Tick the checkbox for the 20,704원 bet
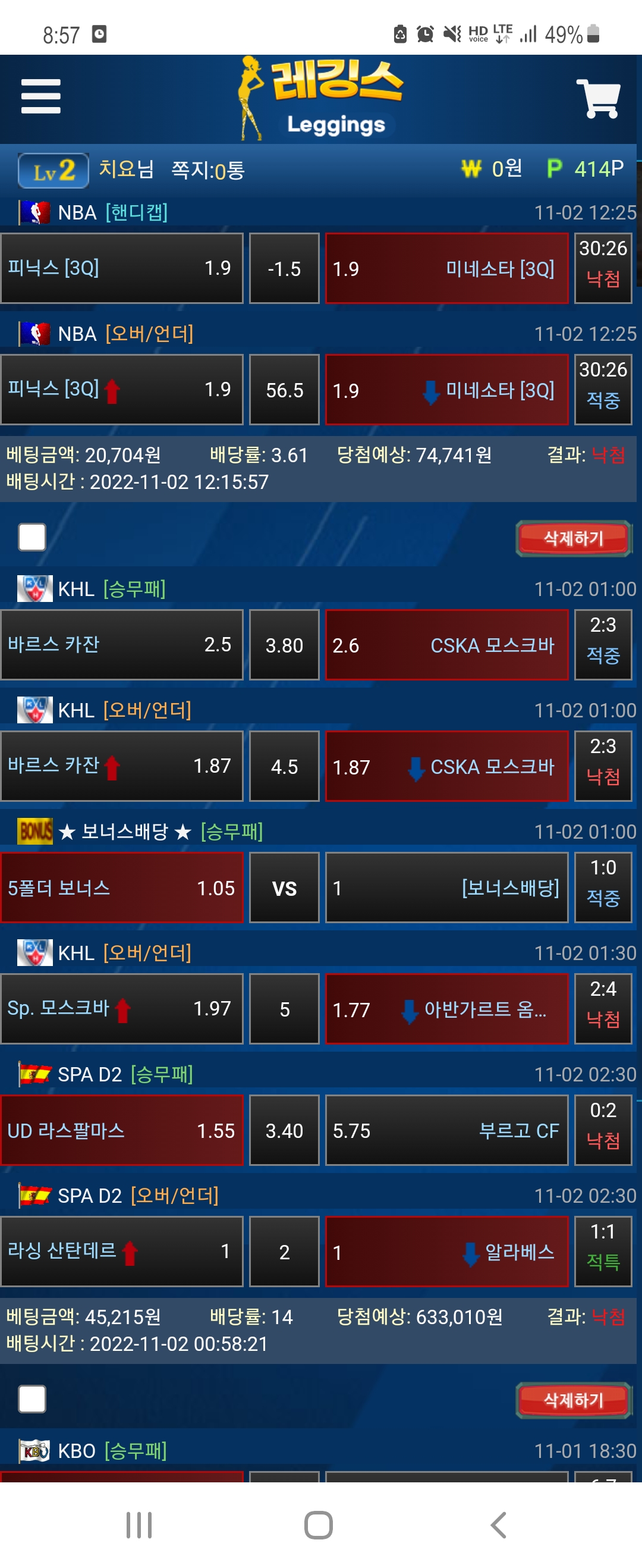Viewport: 642px width, 1568px height. tap(32, 537)
